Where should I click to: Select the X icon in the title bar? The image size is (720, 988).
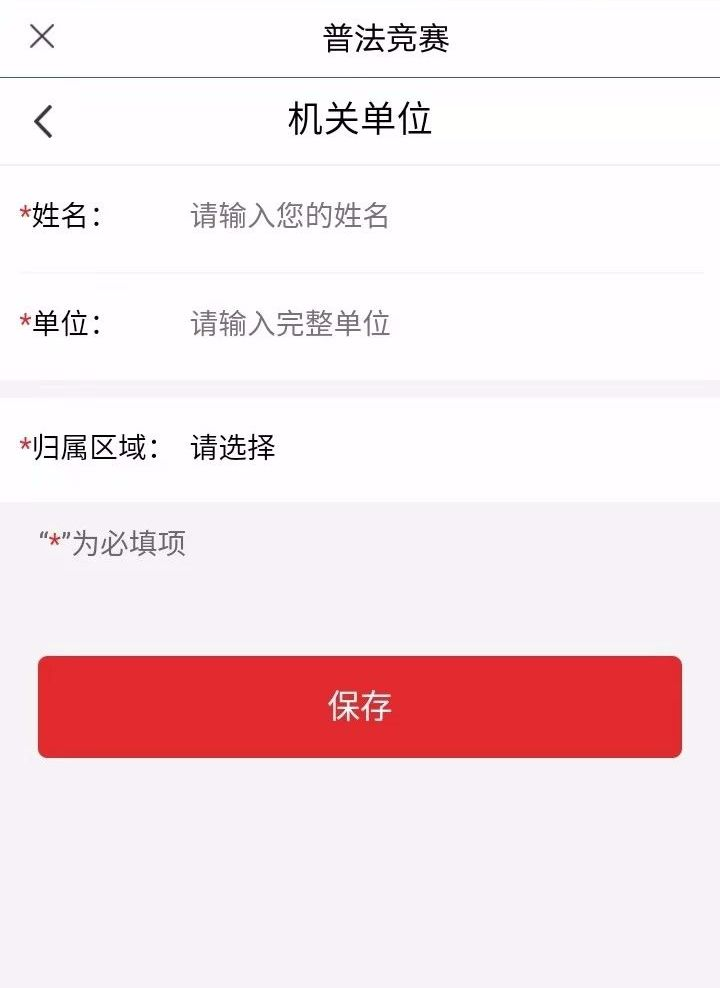[x=42, y=38]
